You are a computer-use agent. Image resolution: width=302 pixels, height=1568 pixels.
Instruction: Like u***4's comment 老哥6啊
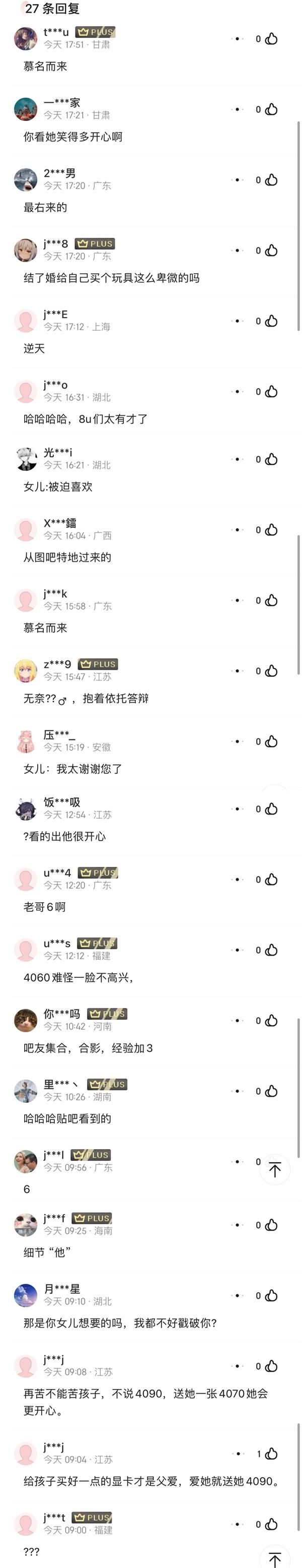point(272,880)
